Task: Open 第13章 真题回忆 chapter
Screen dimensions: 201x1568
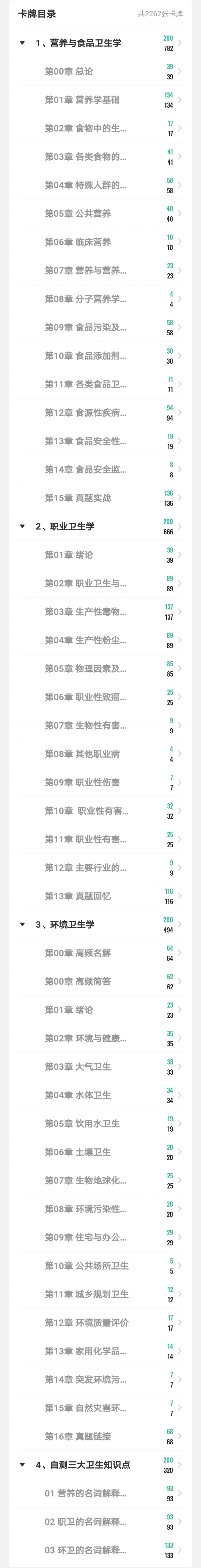Action: point(77,896)
